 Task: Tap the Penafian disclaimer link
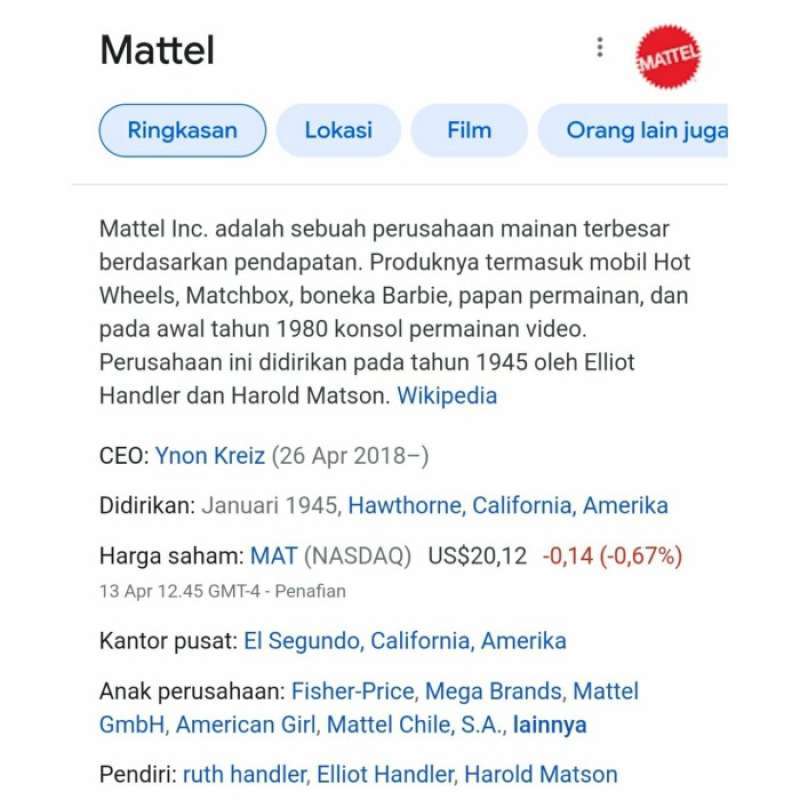click(310, 591)
